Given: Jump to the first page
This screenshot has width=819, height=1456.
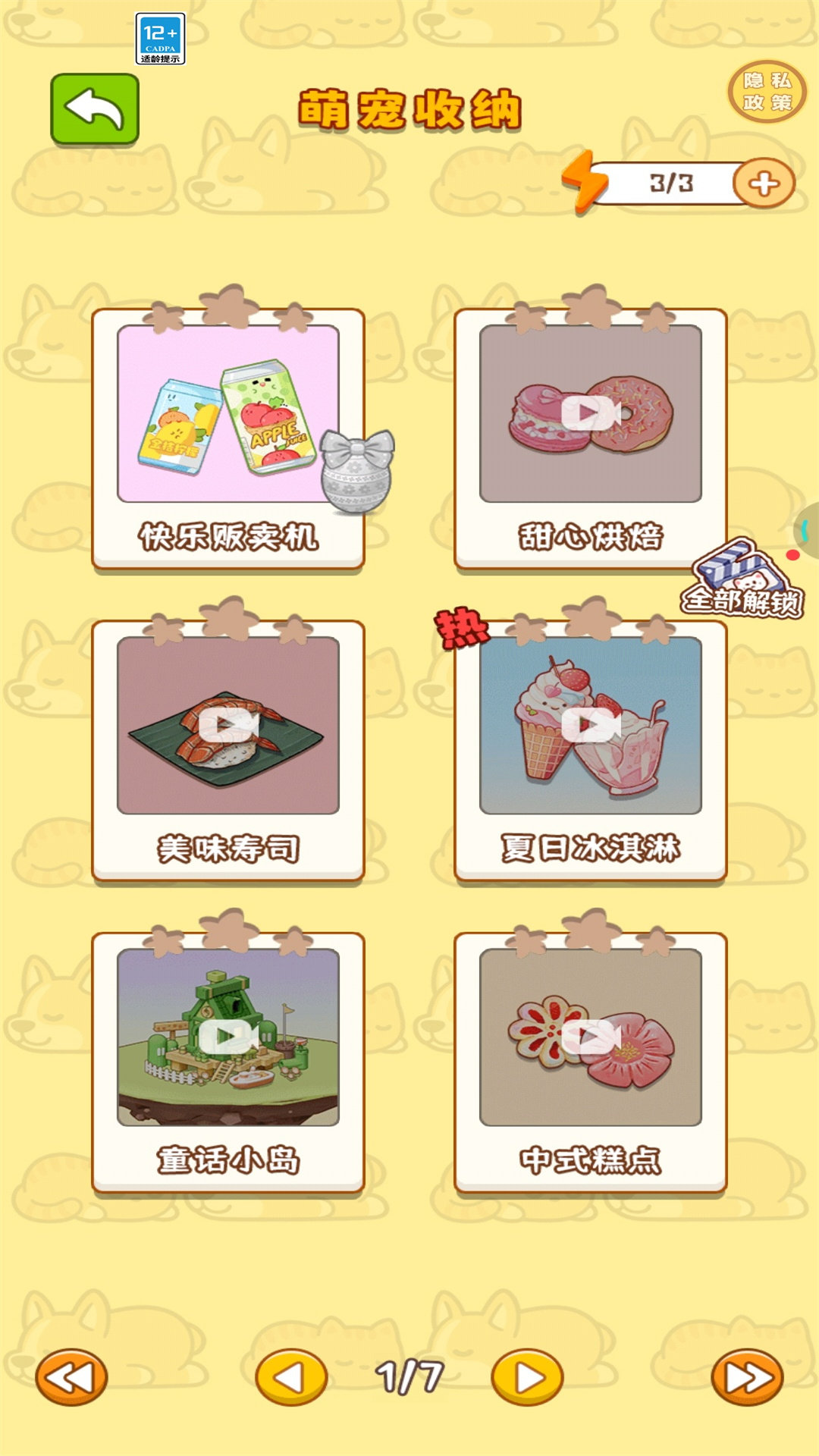Looking at the screenshot, I should pos(71,1376).
